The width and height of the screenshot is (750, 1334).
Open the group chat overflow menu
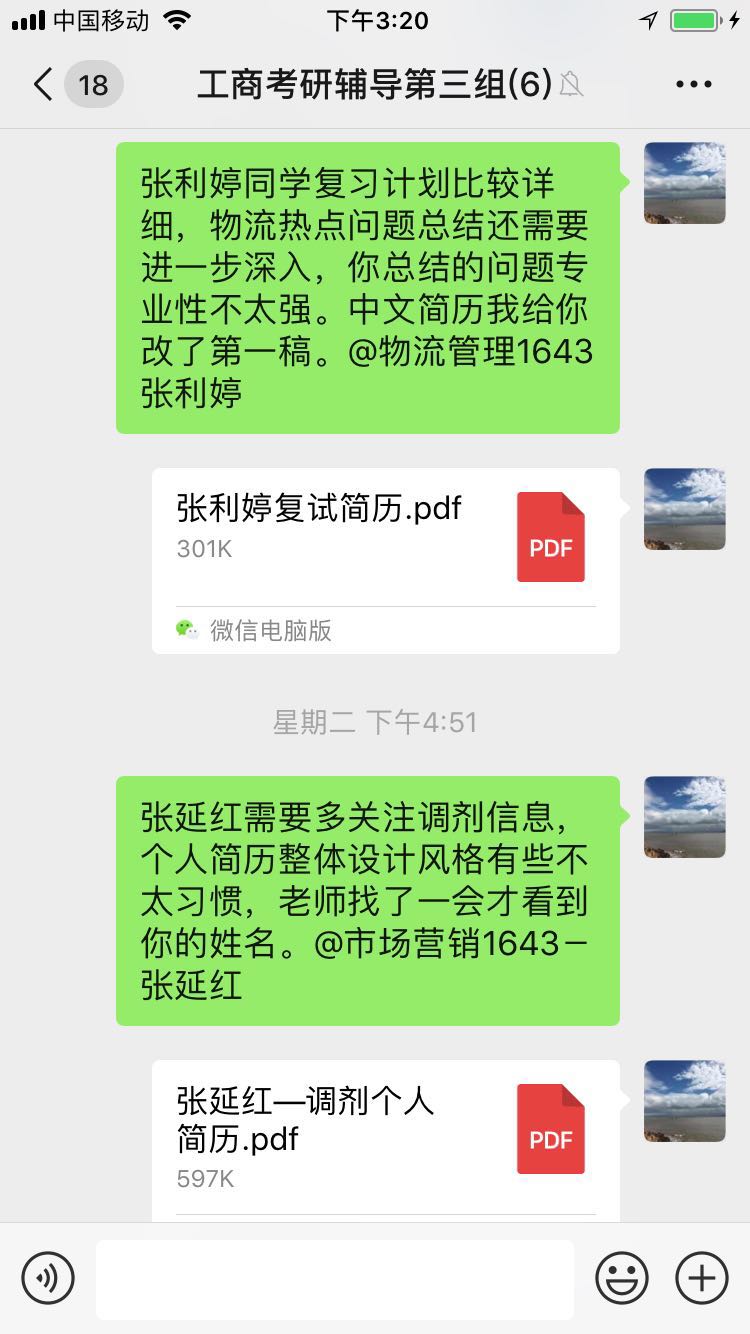coord(694,85)
